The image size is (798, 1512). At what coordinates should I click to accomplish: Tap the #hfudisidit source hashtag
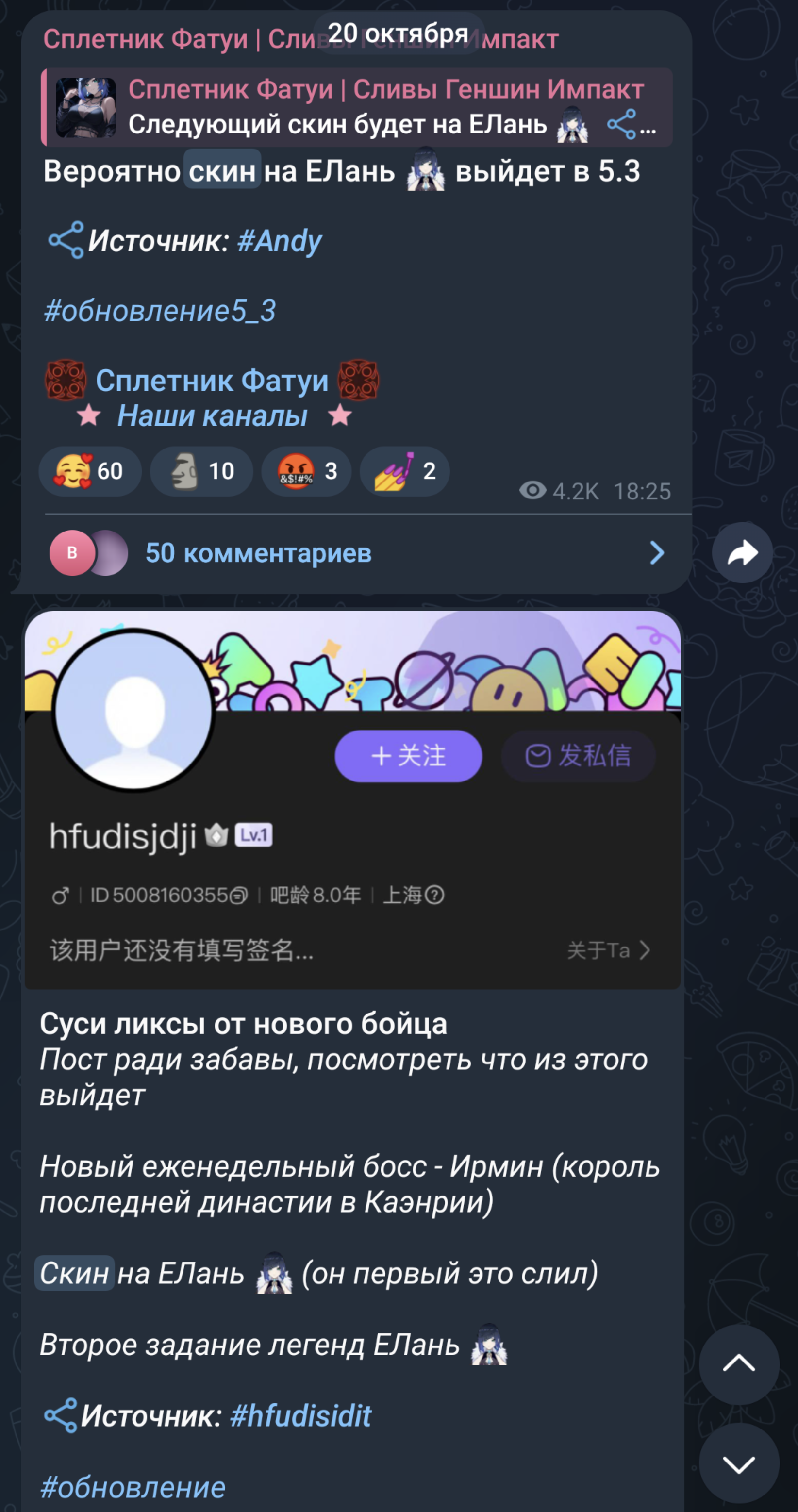click(300, 1416)
